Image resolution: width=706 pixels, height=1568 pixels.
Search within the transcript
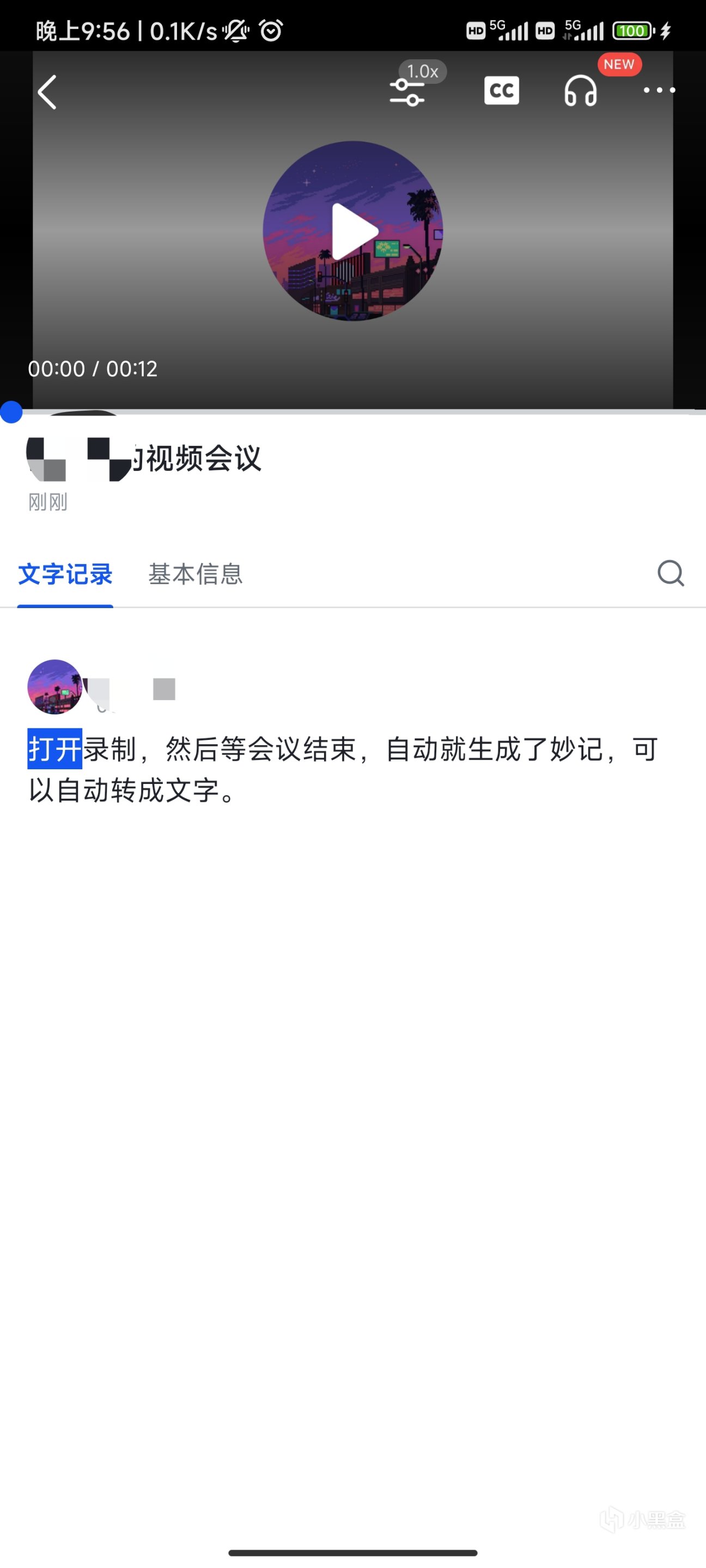pos(670,573)
